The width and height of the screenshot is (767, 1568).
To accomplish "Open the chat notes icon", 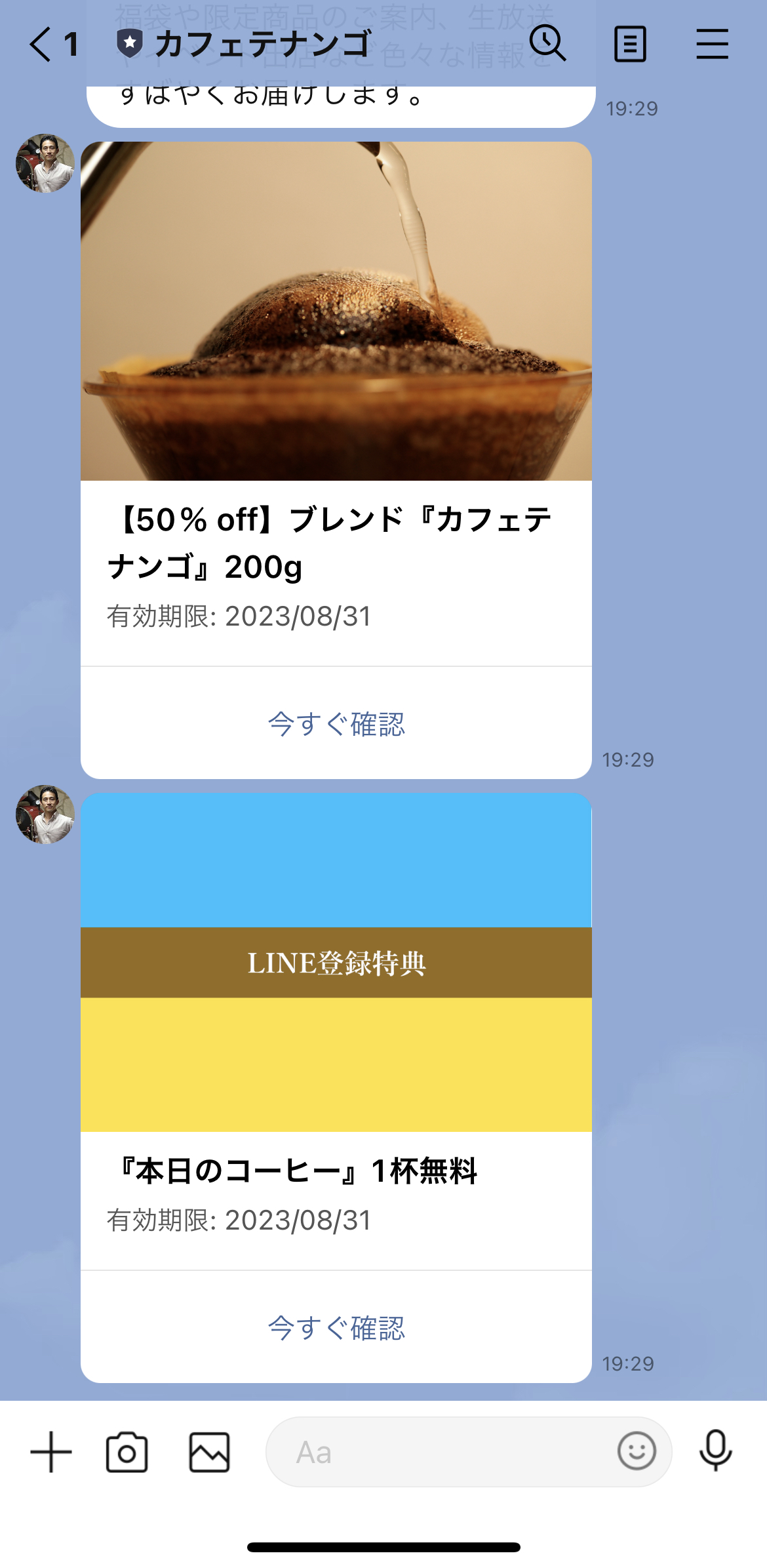I will point(631,45).
